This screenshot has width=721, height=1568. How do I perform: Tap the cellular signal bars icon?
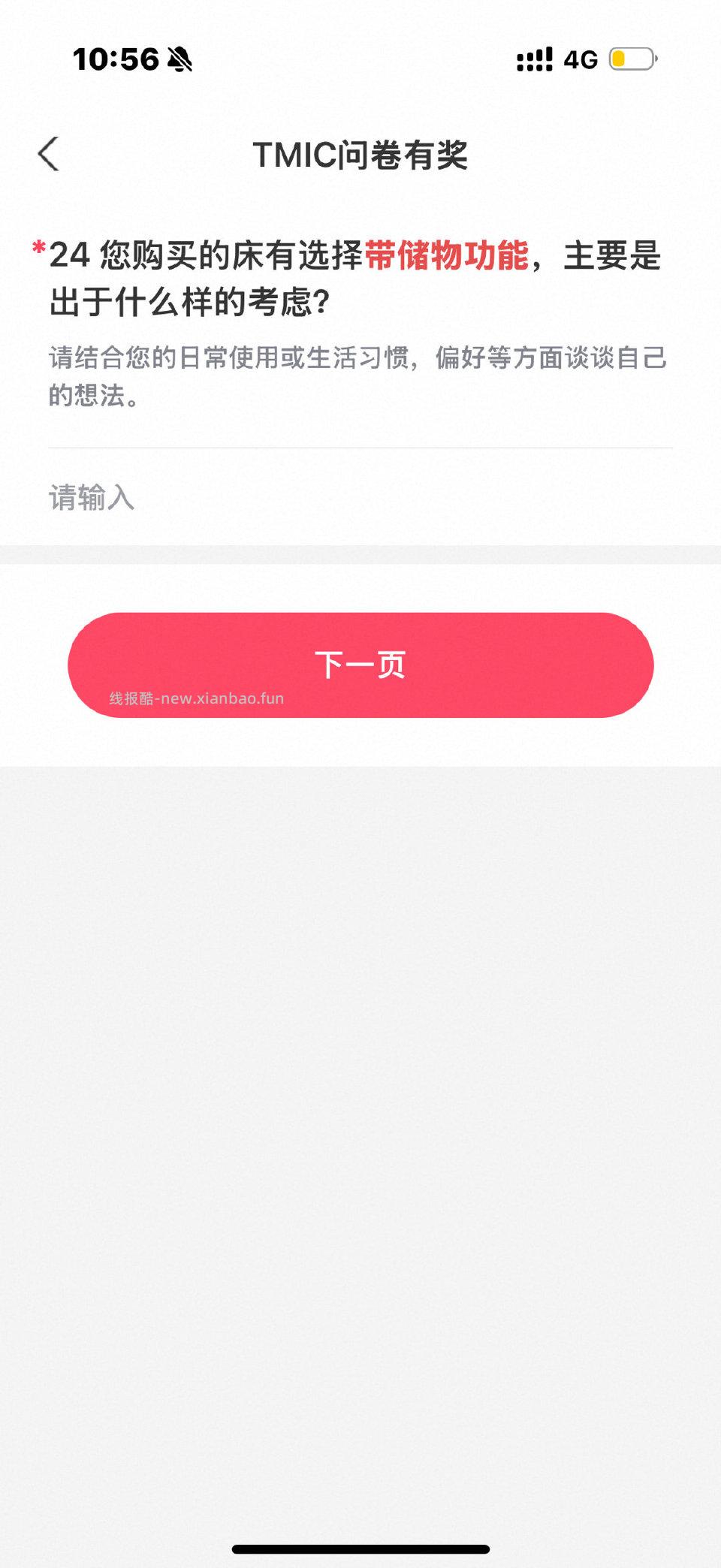click(534, 59)
